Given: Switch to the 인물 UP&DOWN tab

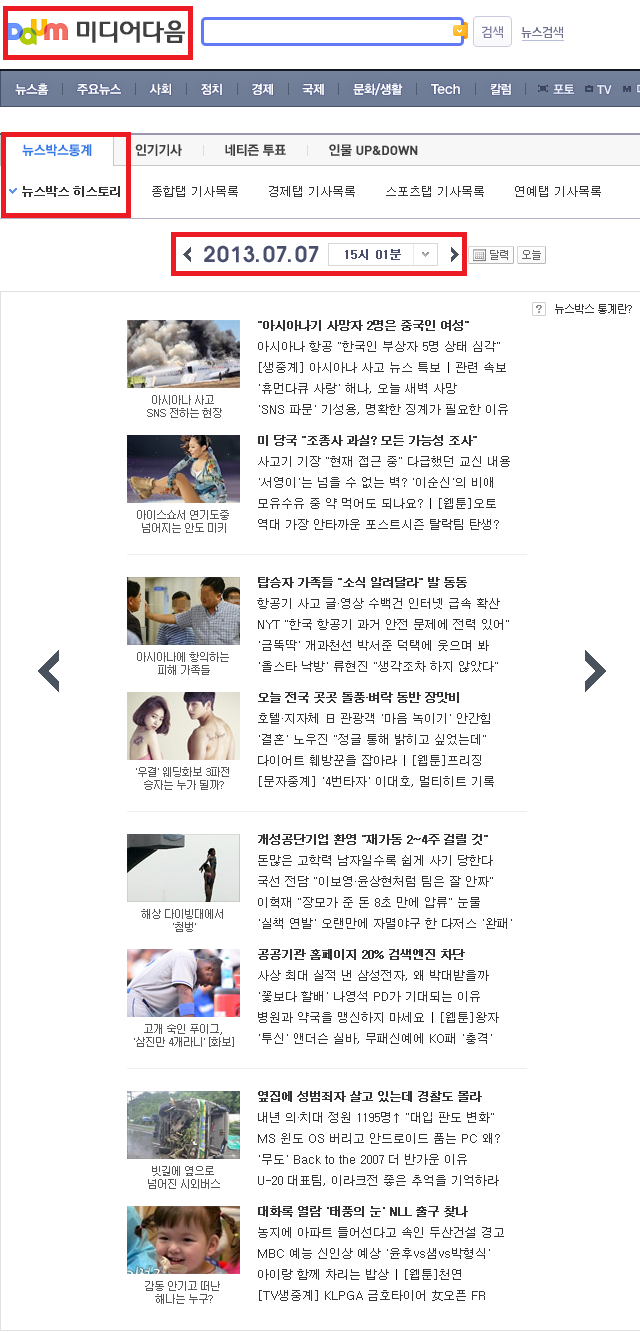Looking at the screenshot, I should tap(373, 150).
